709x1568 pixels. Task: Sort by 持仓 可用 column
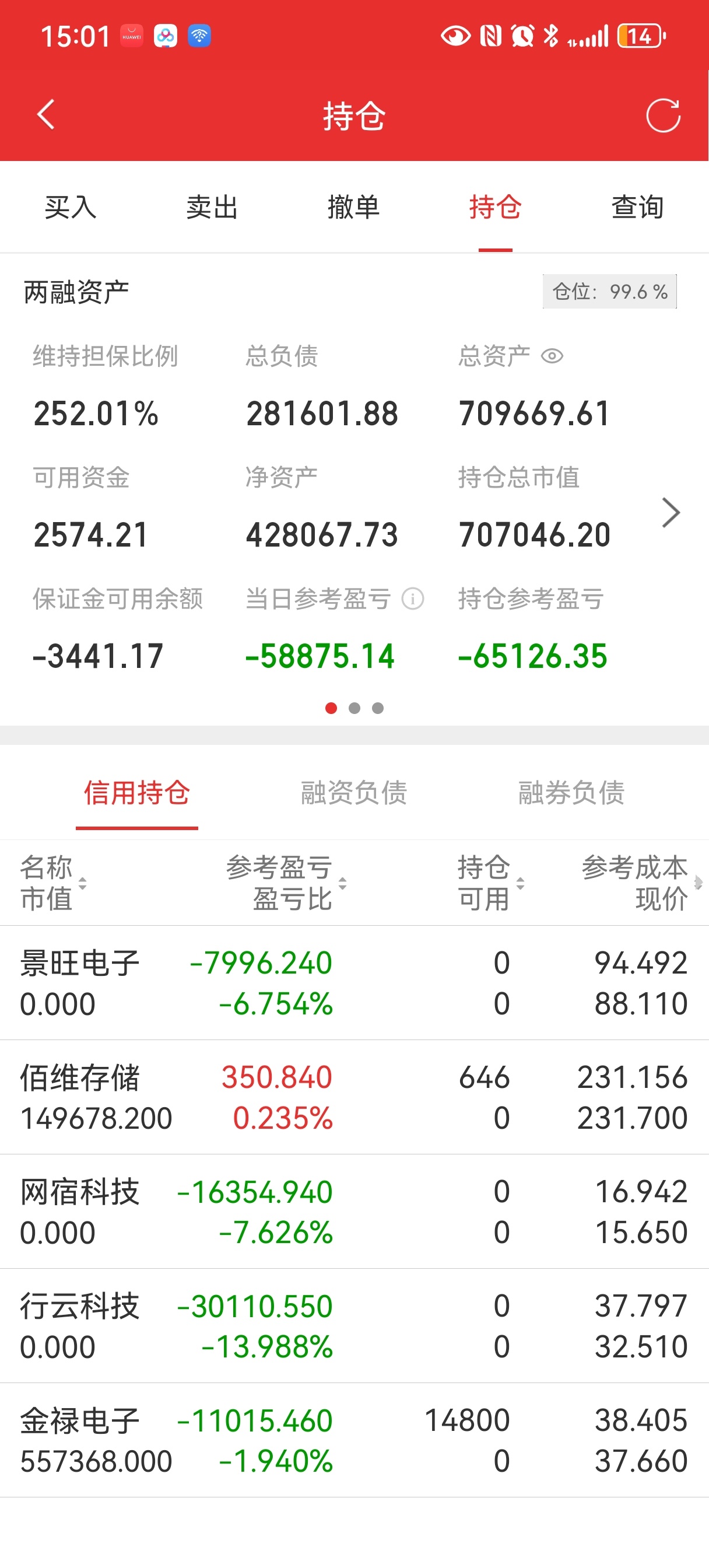490,883
